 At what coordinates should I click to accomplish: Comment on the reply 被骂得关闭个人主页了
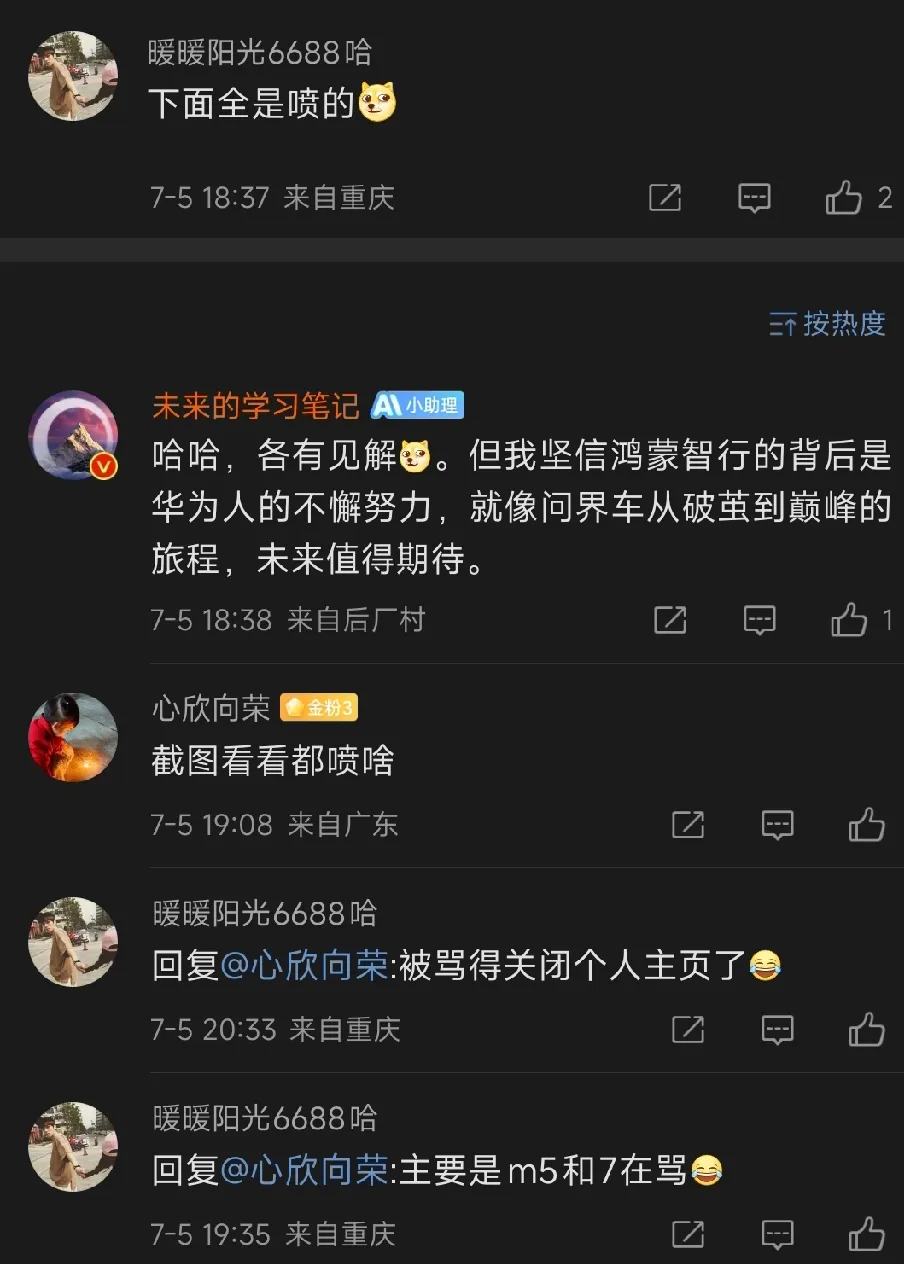click(x=777, y=1029)
